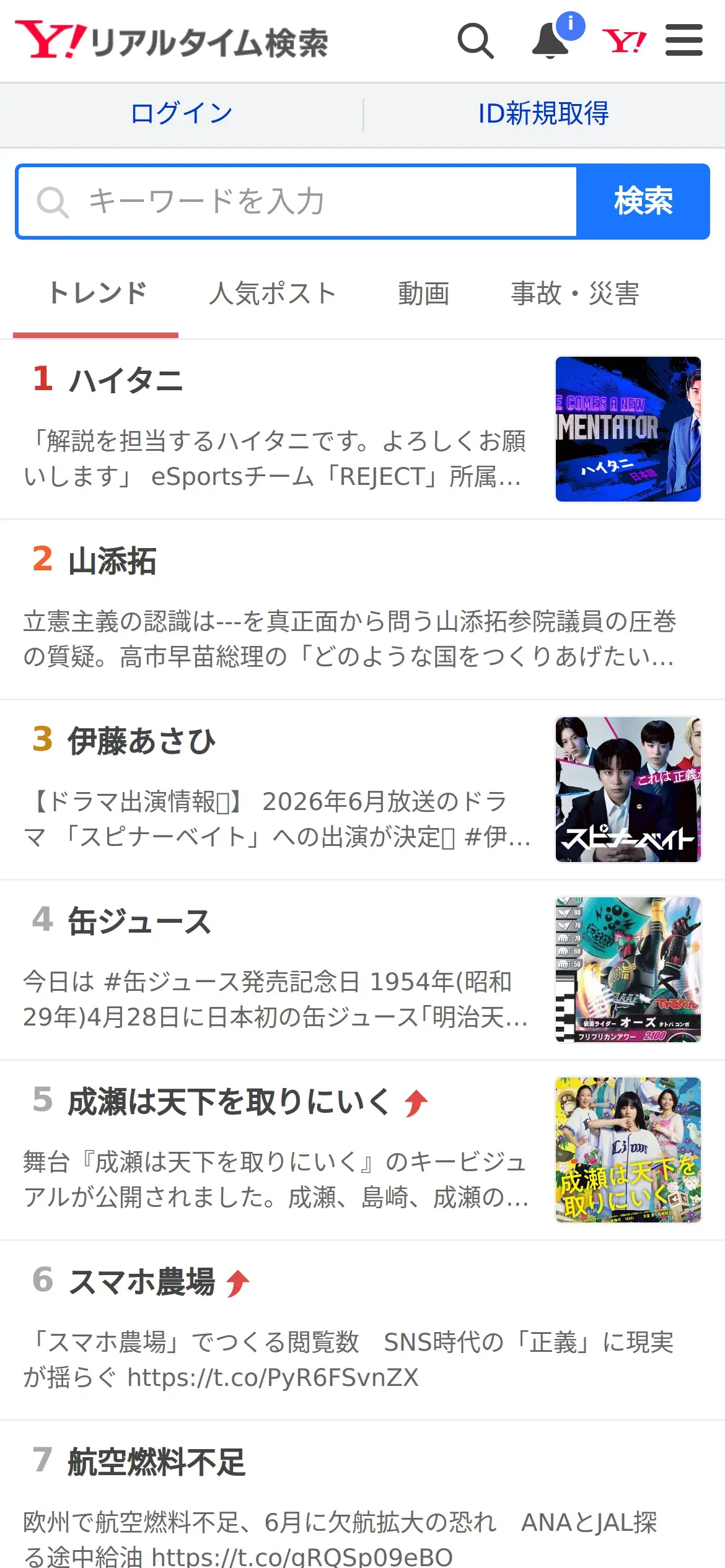Focus the キーワードを入力 search field
The height and width of the screenshot is (1568, 725).
coord(297,202)
